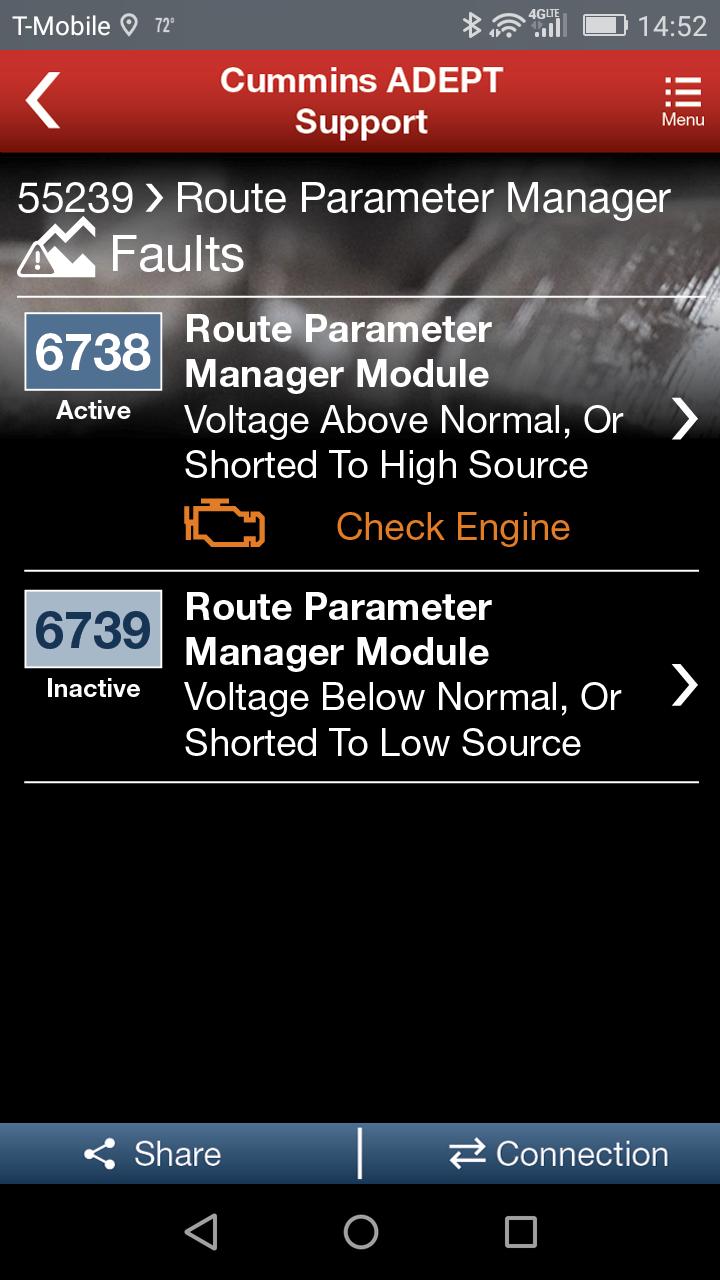Viewport: 720px width, 1280px height.
Task: Open the Connection options
Action: point(559,1154)
